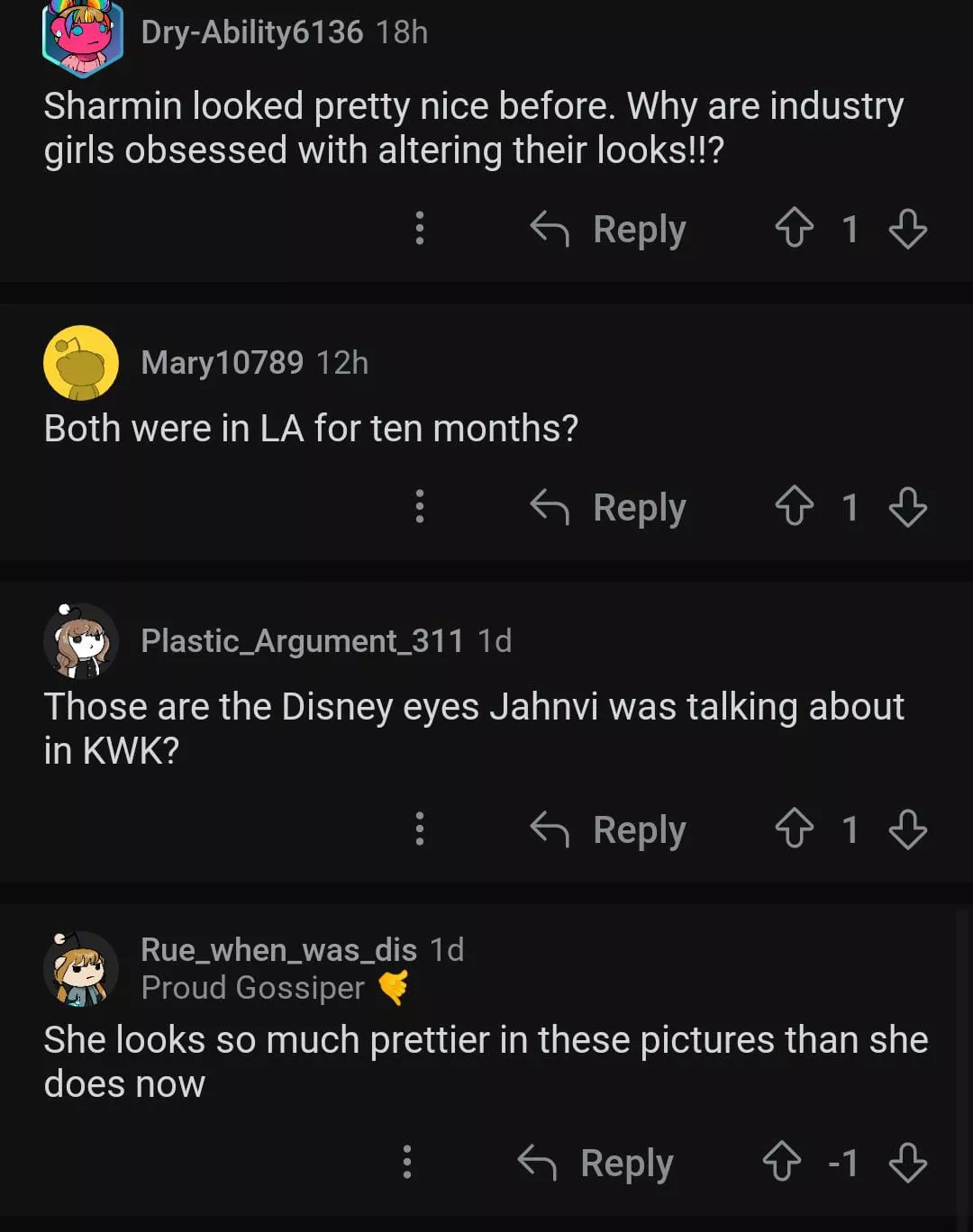Open overflow menu on Rue_when_was_dis's comment

click(x=407, y=1163)
